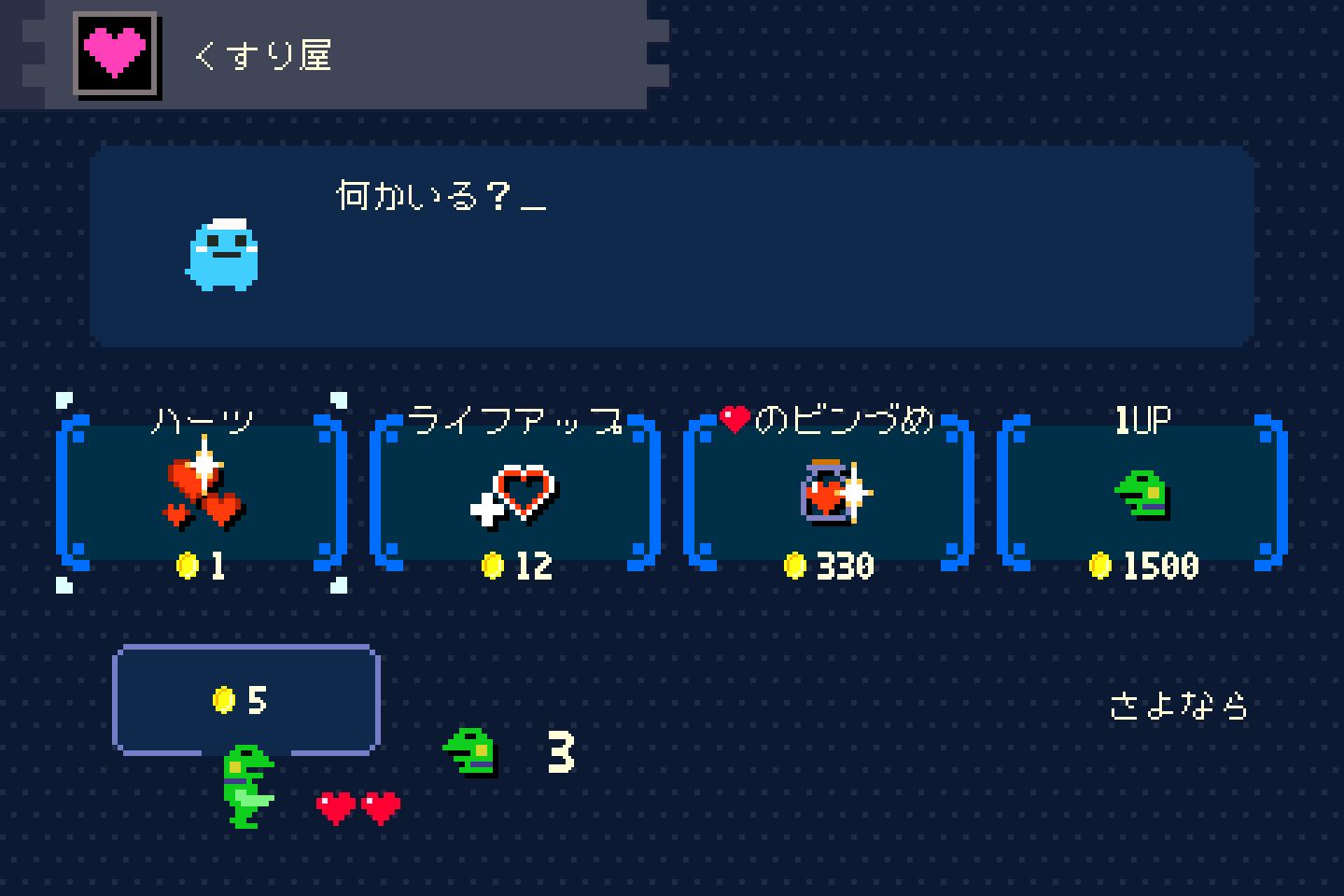Choose the ライフアップ item for 12 coins
Image resolution: width=1344 pixels, height=896 pixels.
coord(515,493)
